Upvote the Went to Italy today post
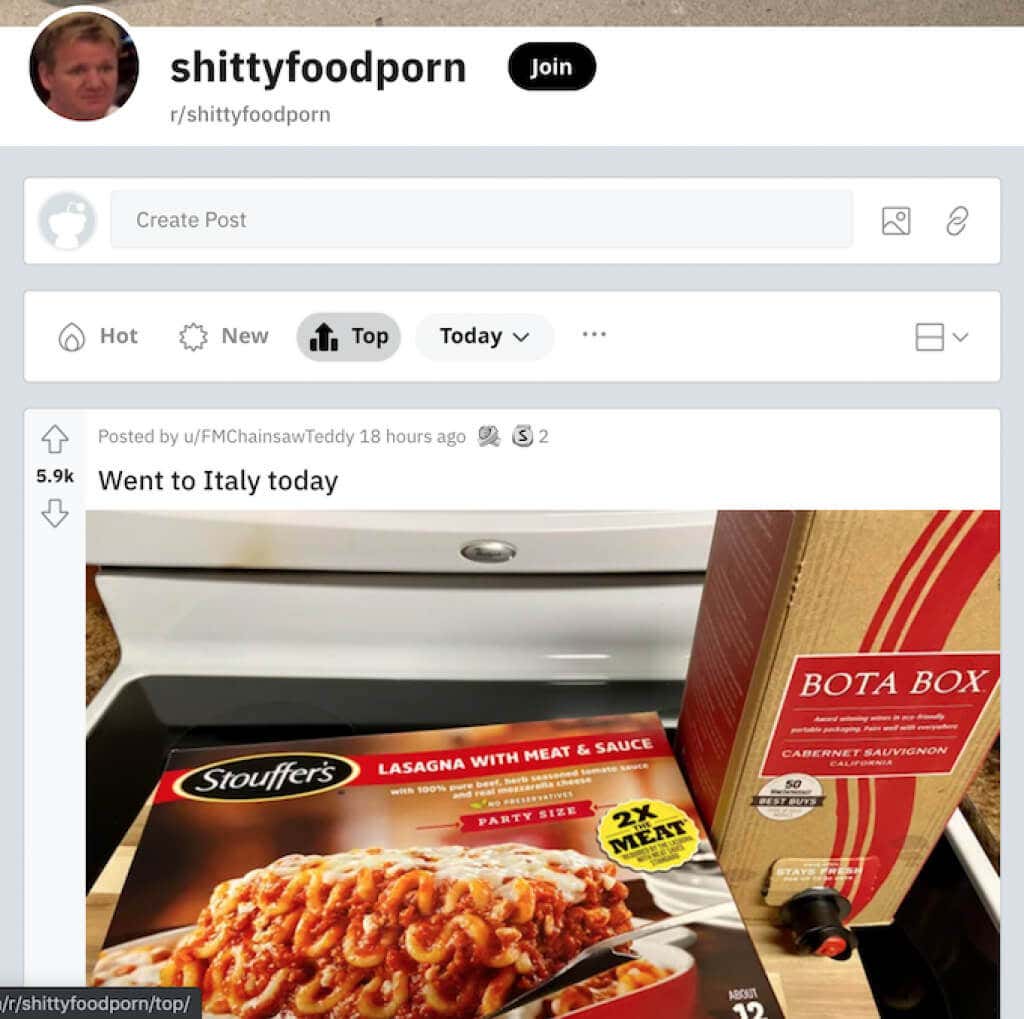The height and width of the screenshot is (1019, 1024). pyautogui.click(x=54, y=439)
